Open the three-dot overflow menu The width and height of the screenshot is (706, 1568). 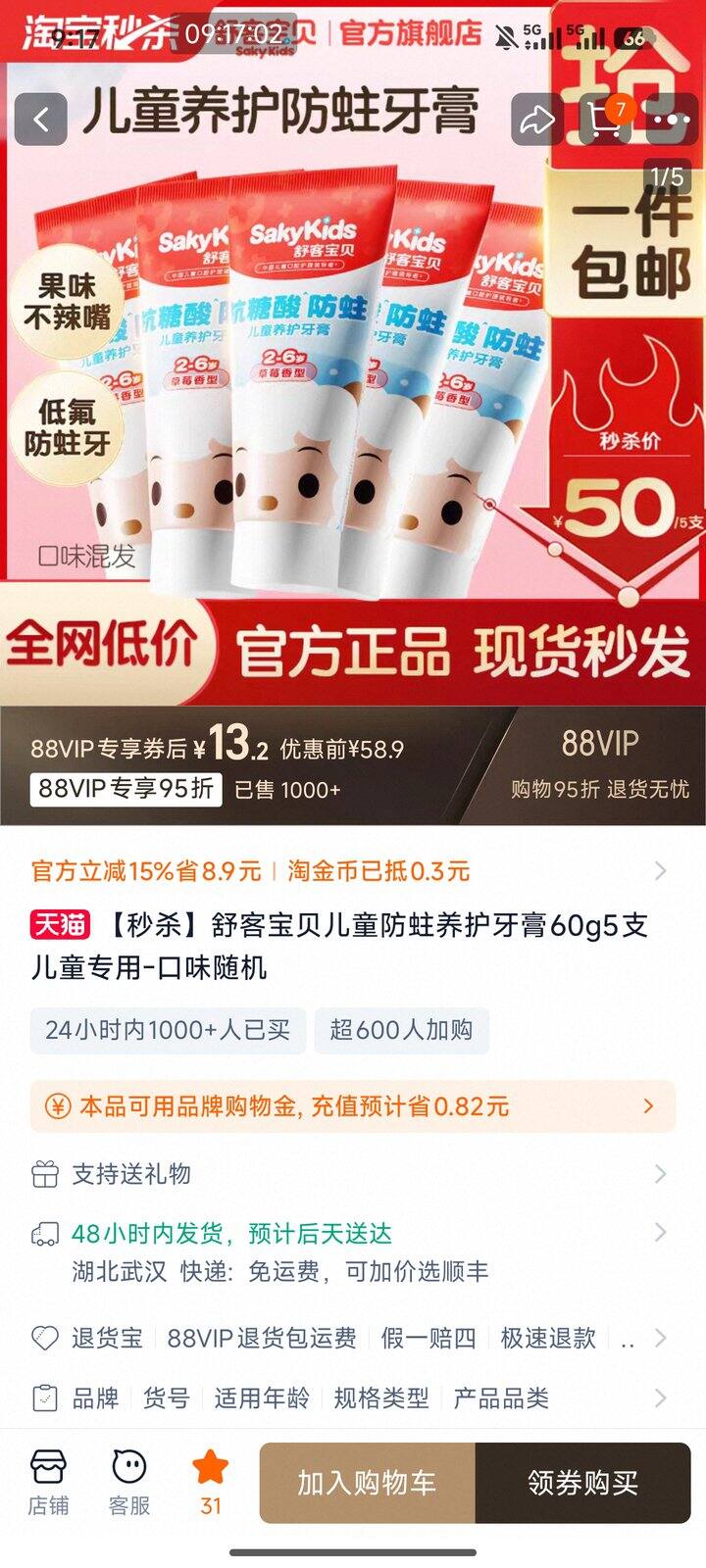tap(672, 120)
